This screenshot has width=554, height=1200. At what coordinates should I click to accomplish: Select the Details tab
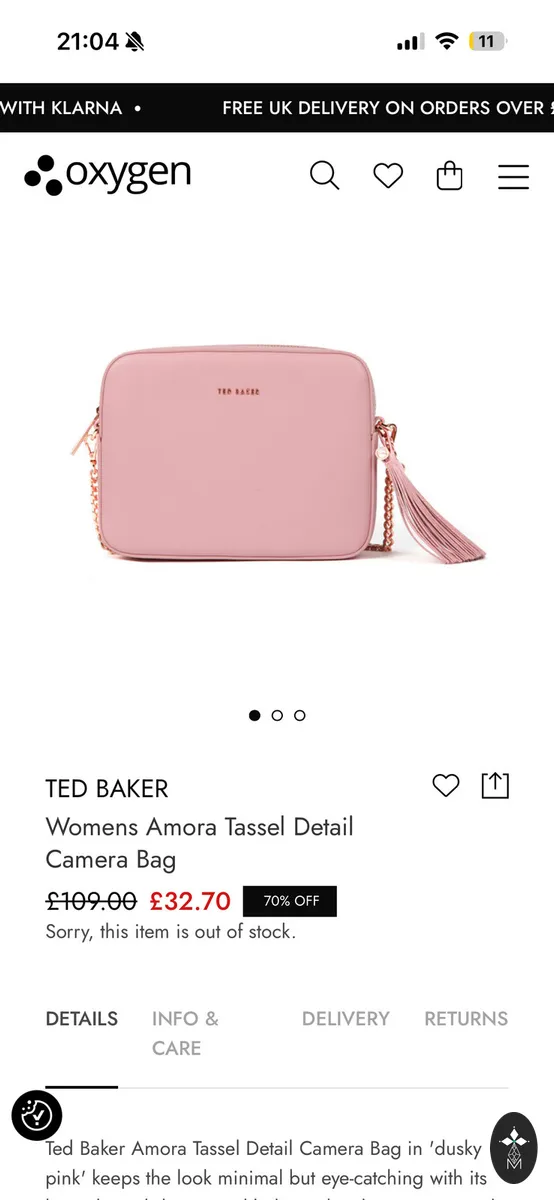click(x=82, y=1018)
